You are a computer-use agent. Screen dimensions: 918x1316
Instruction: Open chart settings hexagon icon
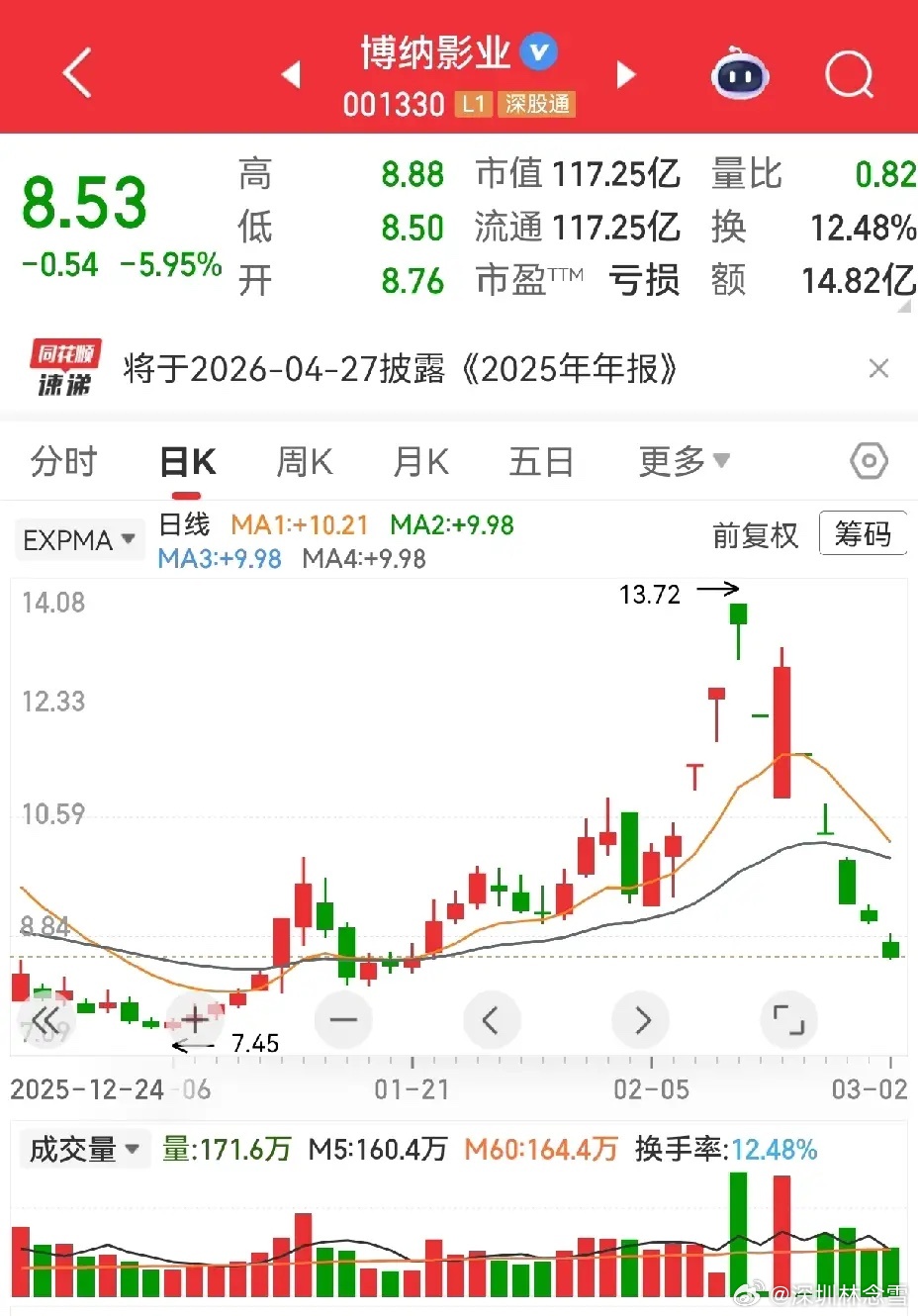pyautogui.click(x=869, y=461)
